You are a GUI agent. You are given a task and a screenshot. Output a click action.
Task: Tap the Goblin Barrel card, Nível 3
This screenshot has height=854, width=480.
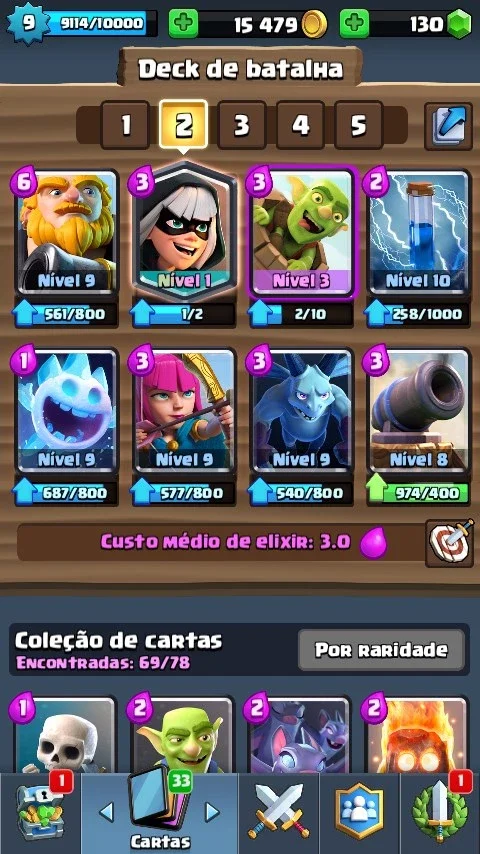(x=302, y=231)
